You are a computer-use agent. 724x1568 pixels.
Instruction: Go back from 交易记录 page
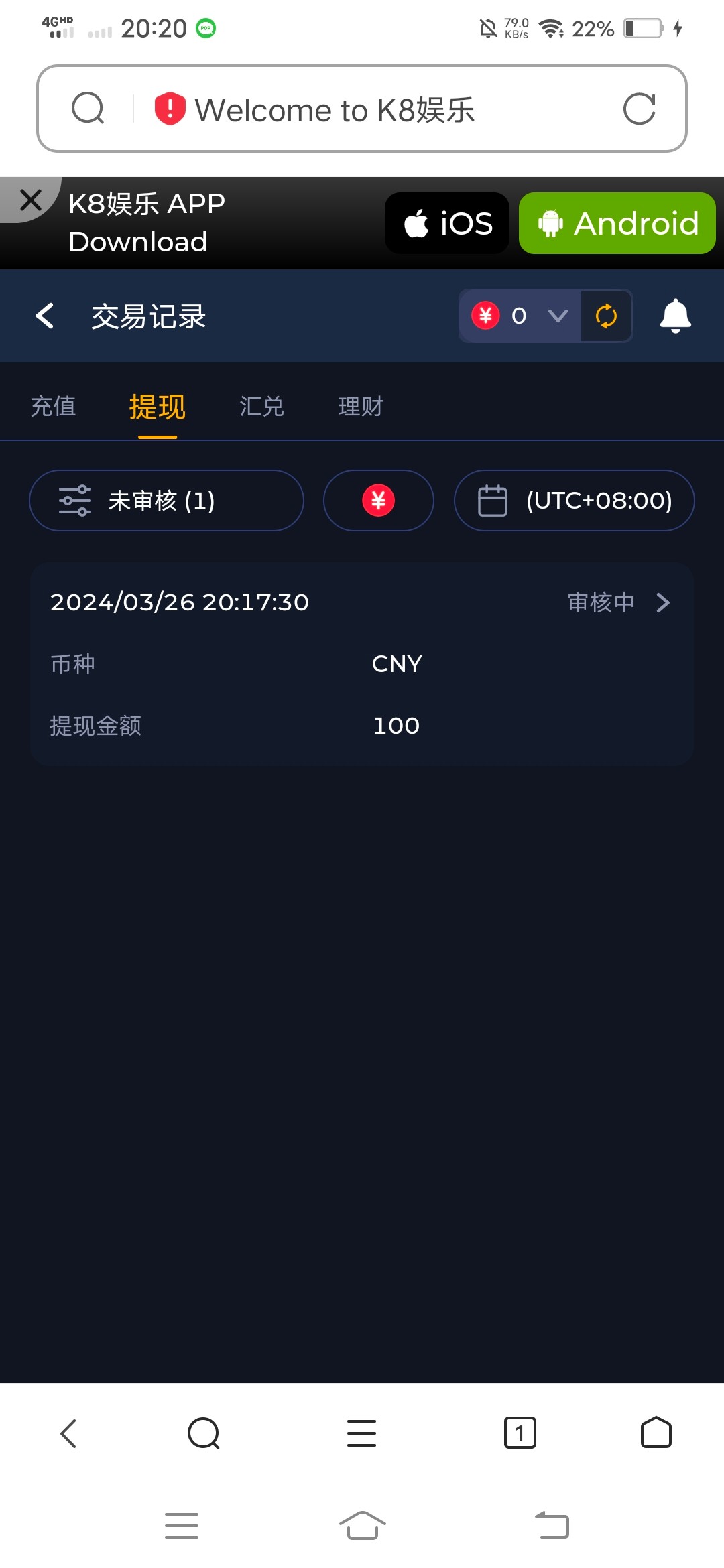pos(45,316)
